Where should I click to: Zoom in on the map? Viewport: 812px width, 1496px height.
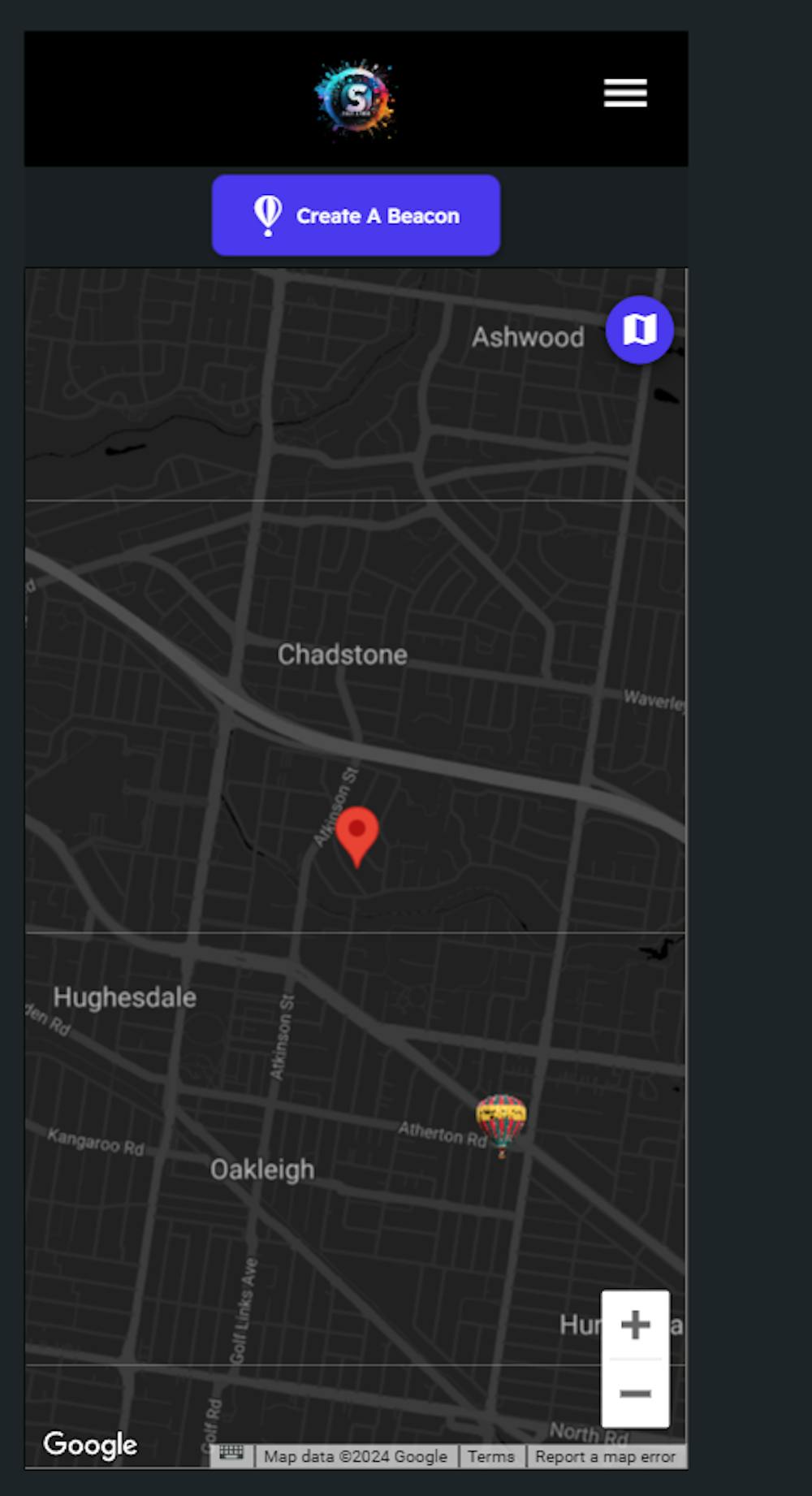click(635, 1325)
